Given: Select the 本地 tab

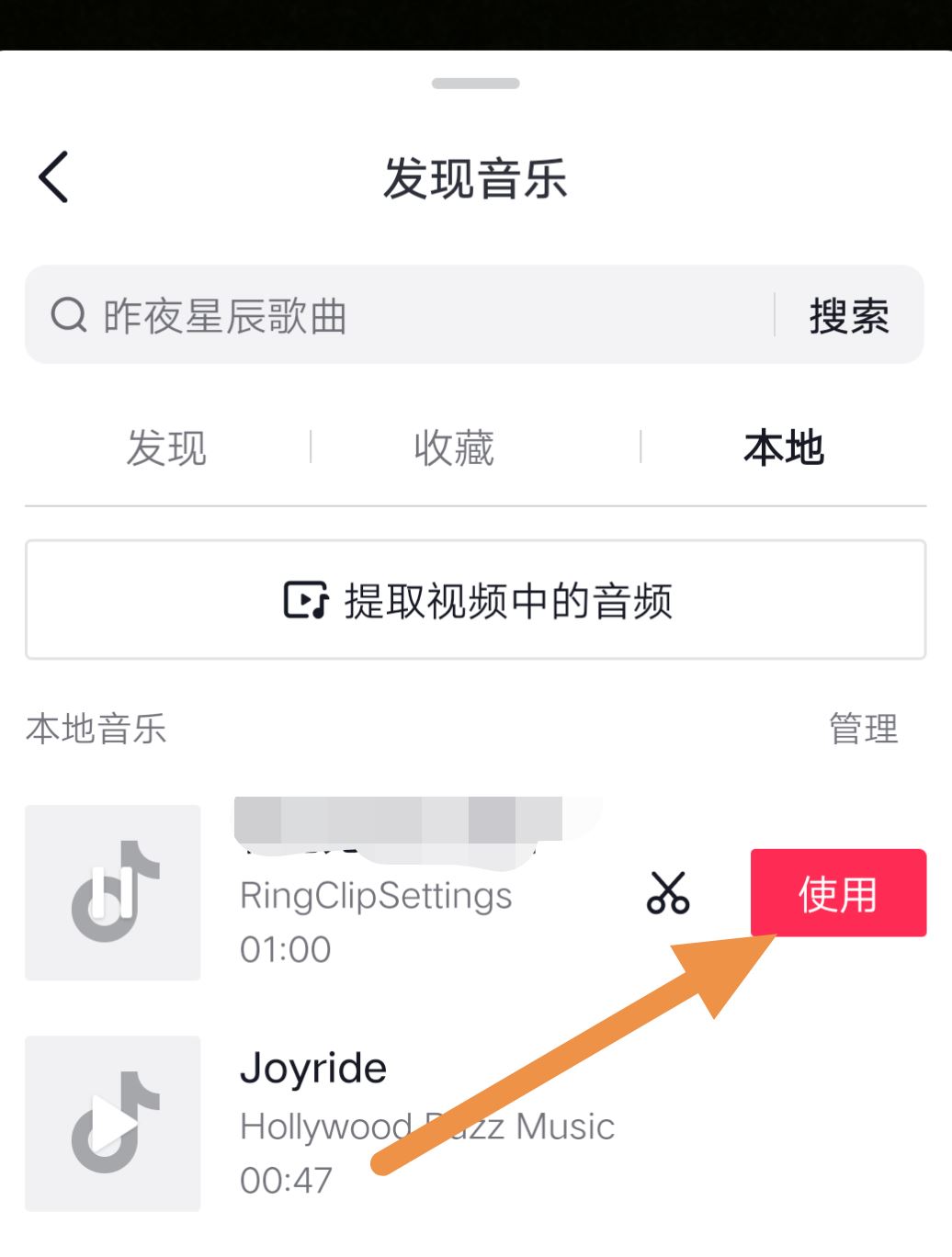Looking at the screenshot, I should (782, 447).
